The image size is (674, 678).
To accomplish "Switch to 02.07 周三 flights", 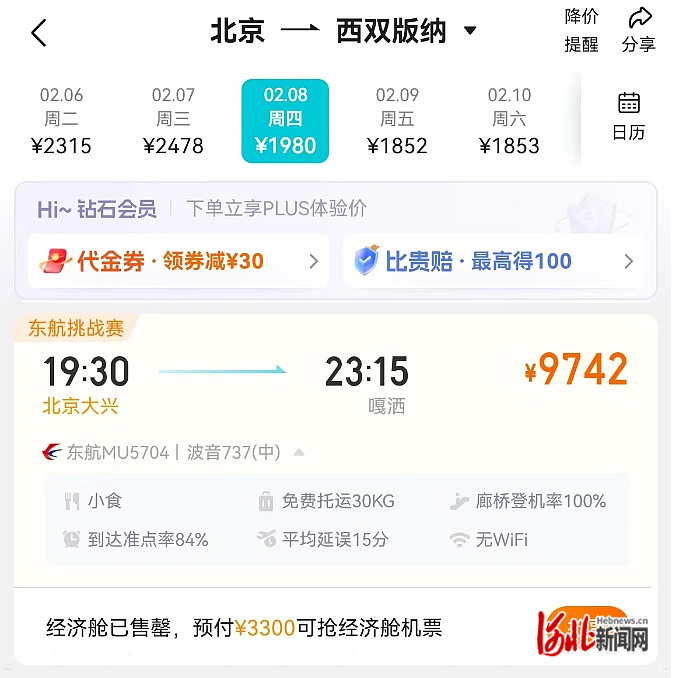I will point(173,121).
